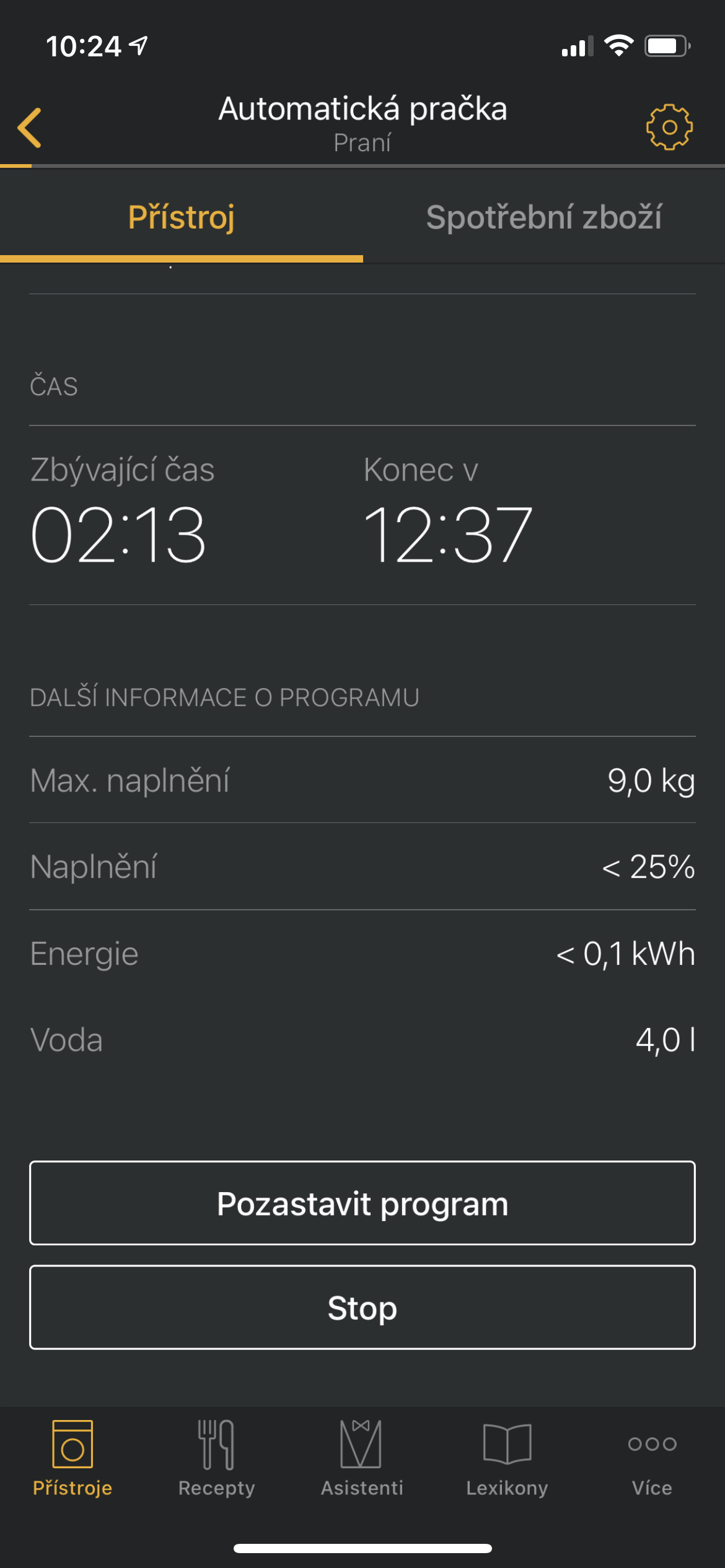Select the Naplnění < 25% row
Screen dimensions: 725x1568
click(362, 868)
